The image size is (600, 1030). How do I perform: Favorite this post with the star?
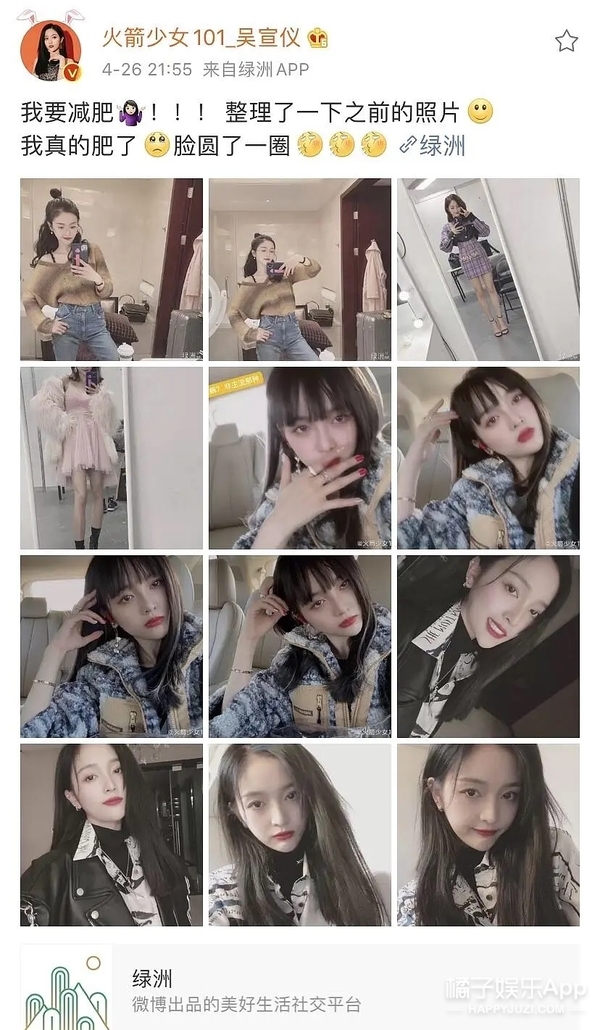point(566,41)
